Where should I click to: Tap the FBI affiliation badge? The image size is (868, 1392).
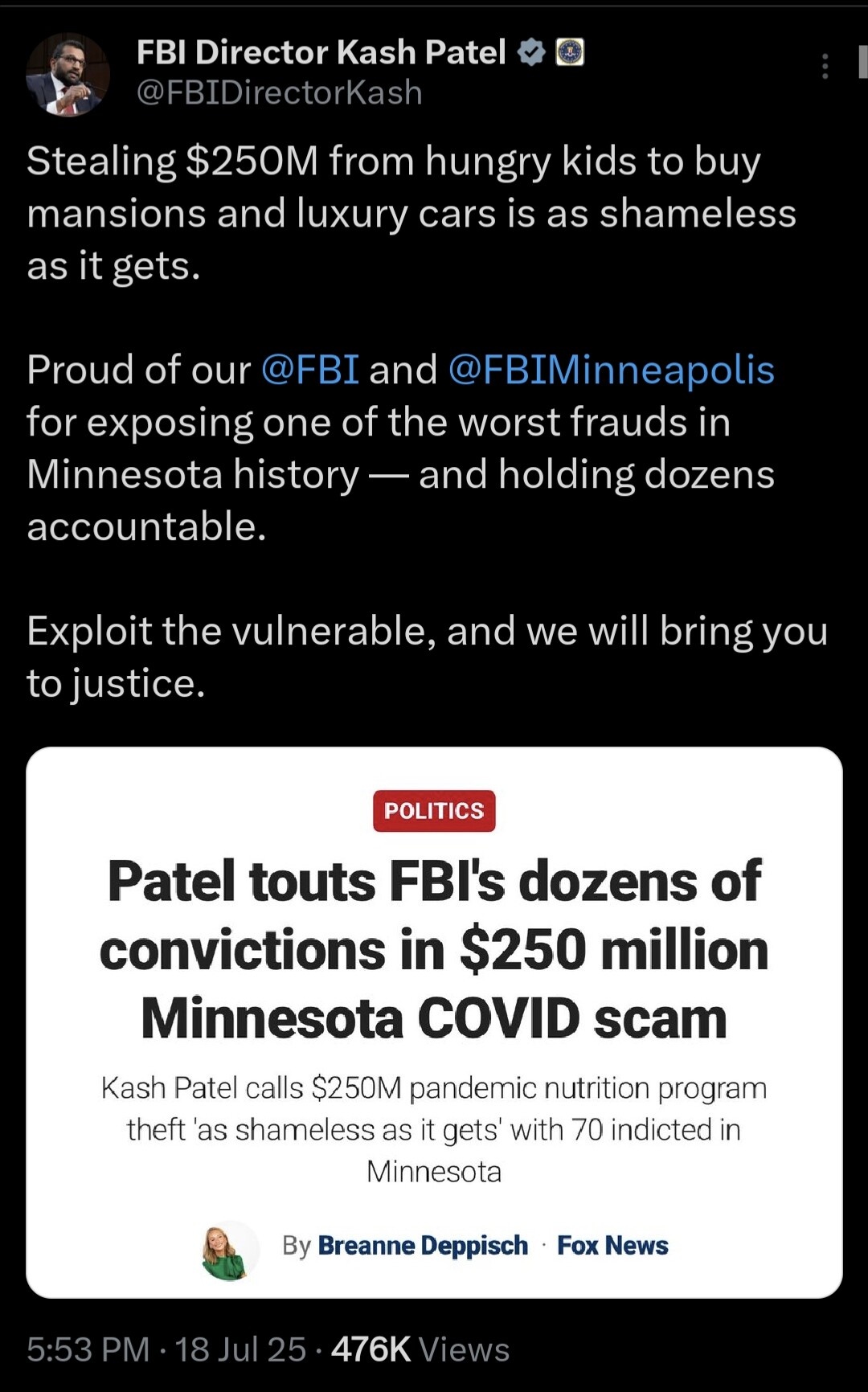click(x=570, y=52)
